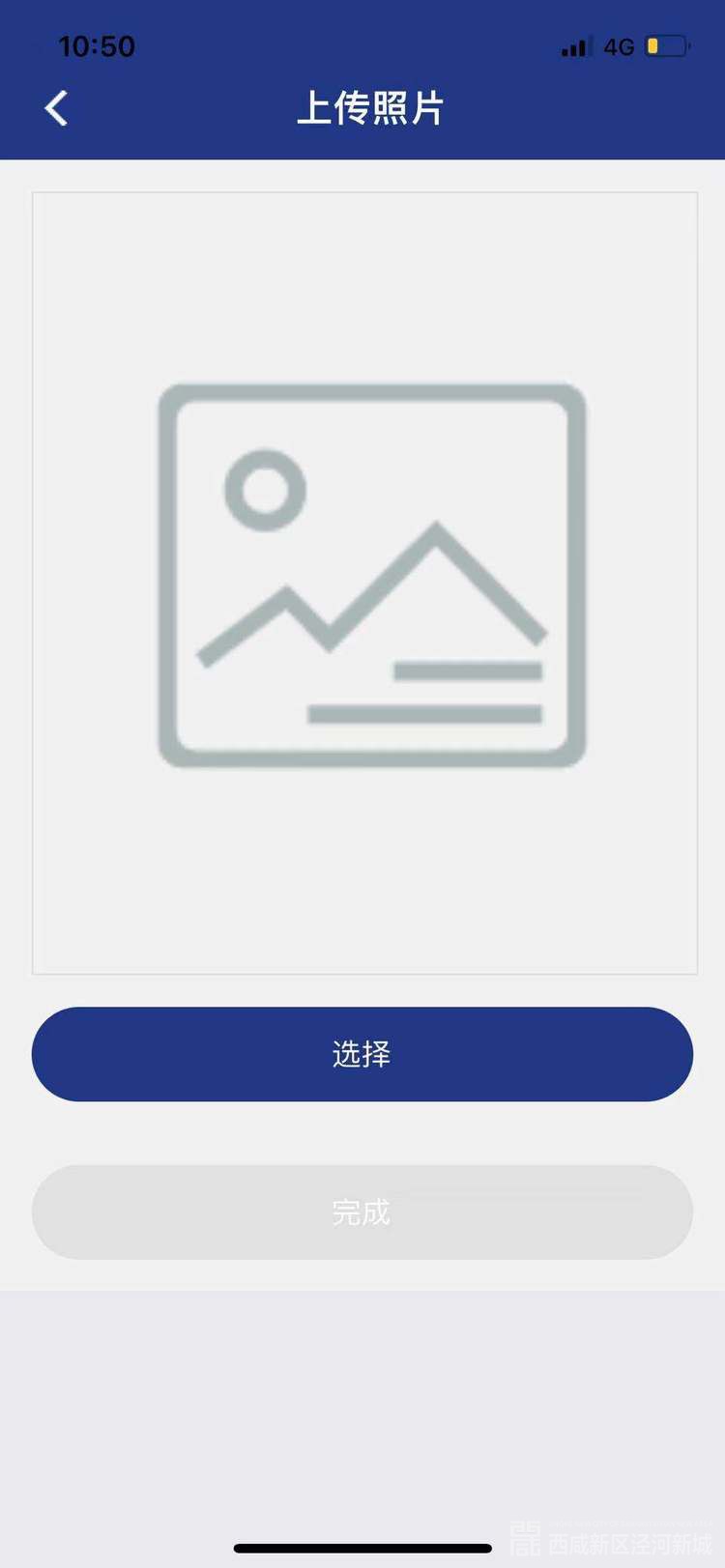Screen dimensions: 725x1568
Task: Open the photo placeholder area
Action: click(x=364, y=583)
